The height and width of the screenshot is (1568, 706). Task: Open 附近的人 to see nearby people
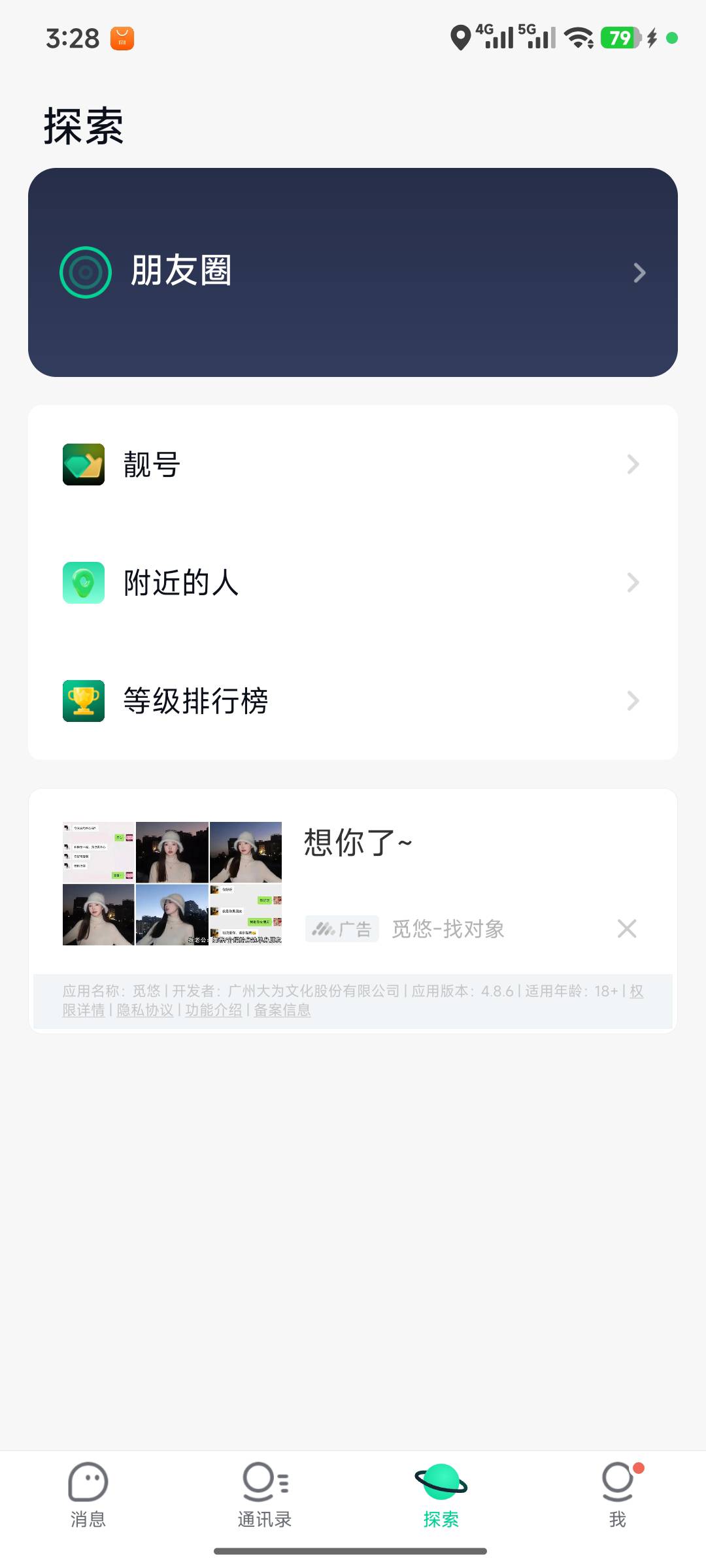pos(353,583)
